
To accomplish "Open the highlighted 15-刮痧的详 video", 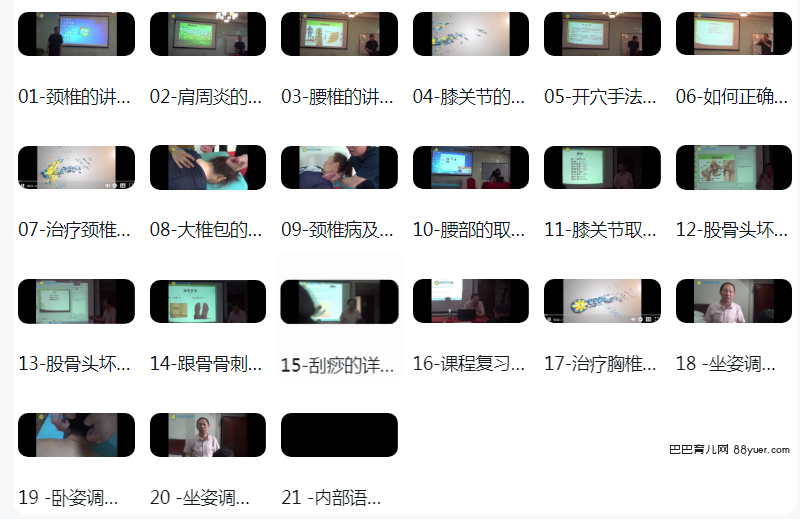I will click(339, 301).
